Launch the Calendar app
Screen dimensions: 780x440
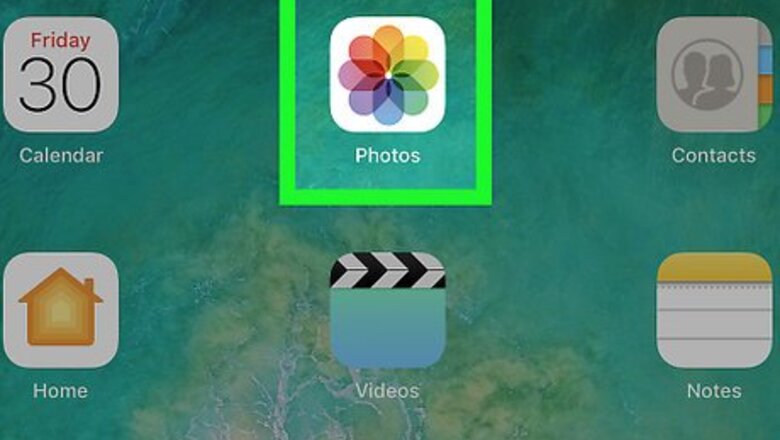click(x=60, y=75)
